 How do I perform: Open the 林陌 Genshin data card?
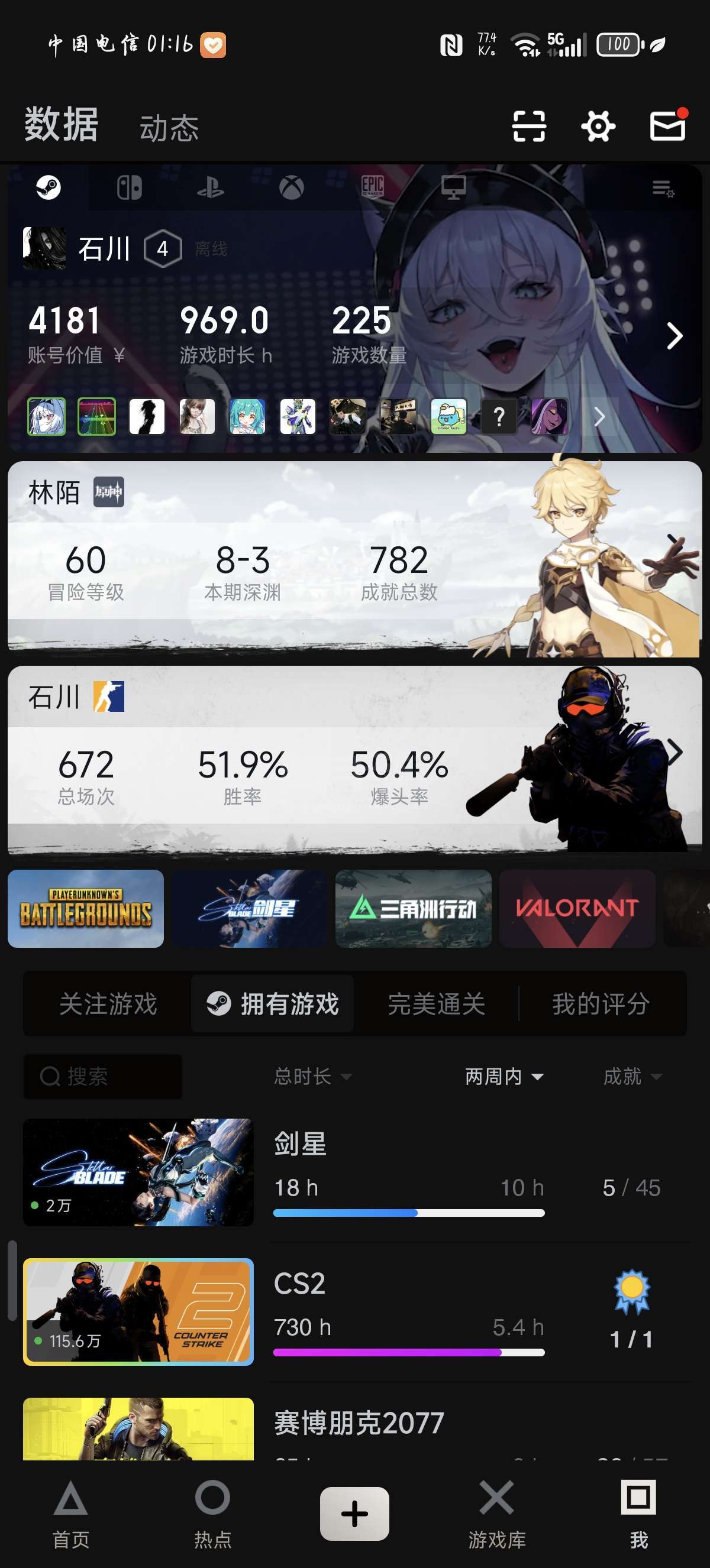point(355,559)
